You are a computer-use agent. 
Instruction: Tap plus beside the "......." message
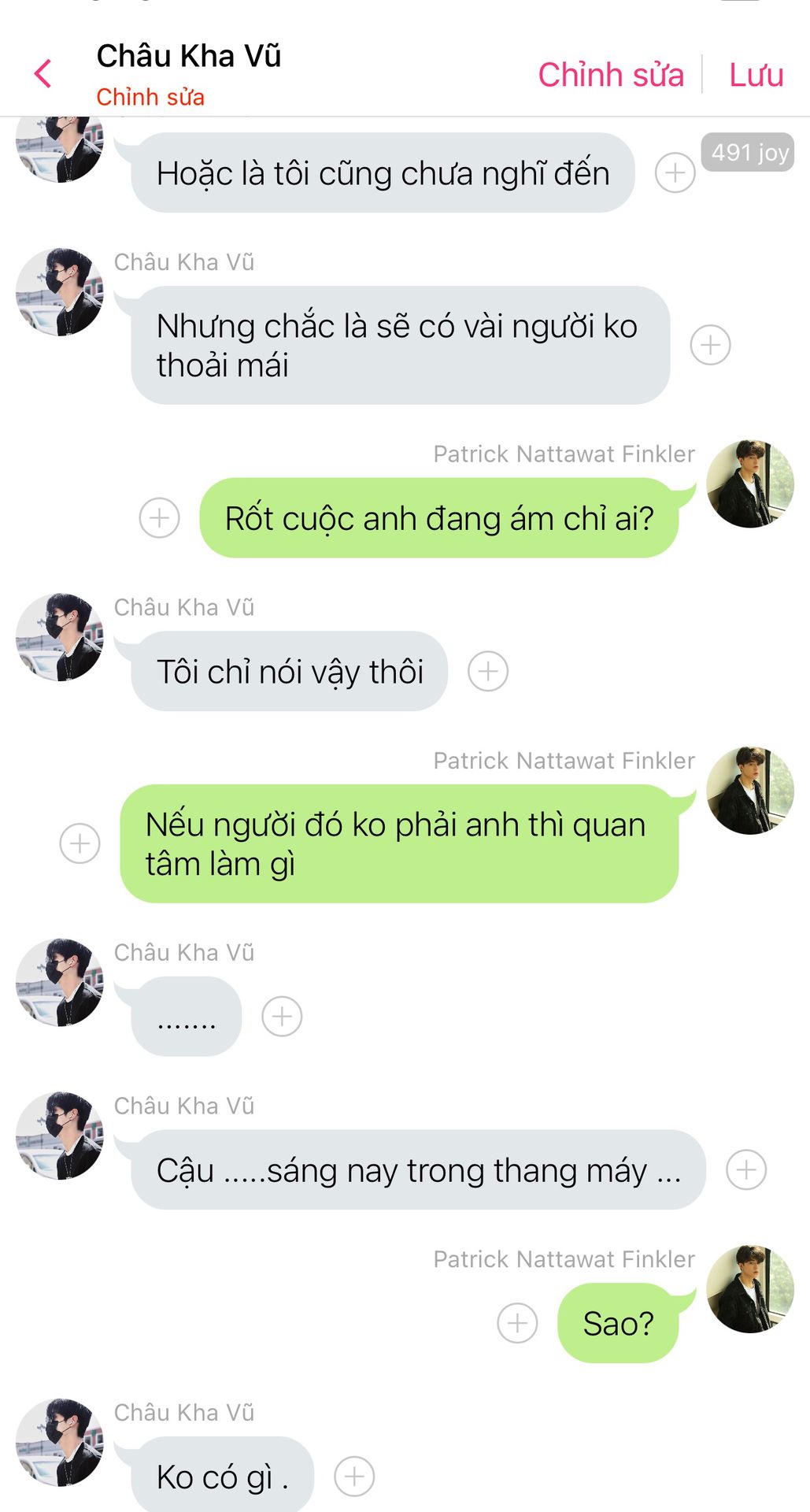[x=282, y=1016]
